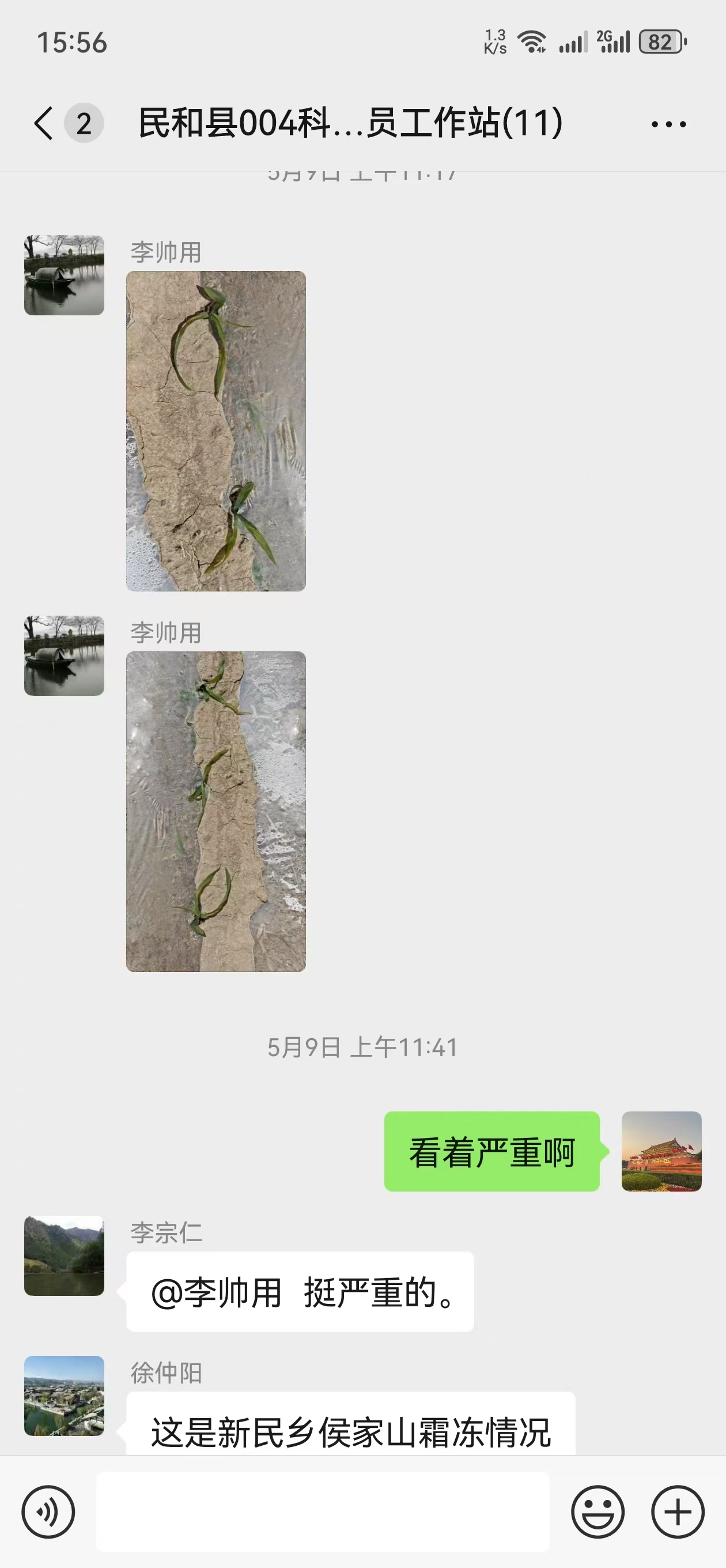Go back to the chat list
Image resolution: width=726 pixels, height=1568 pixels.
(x=44, y=123)
